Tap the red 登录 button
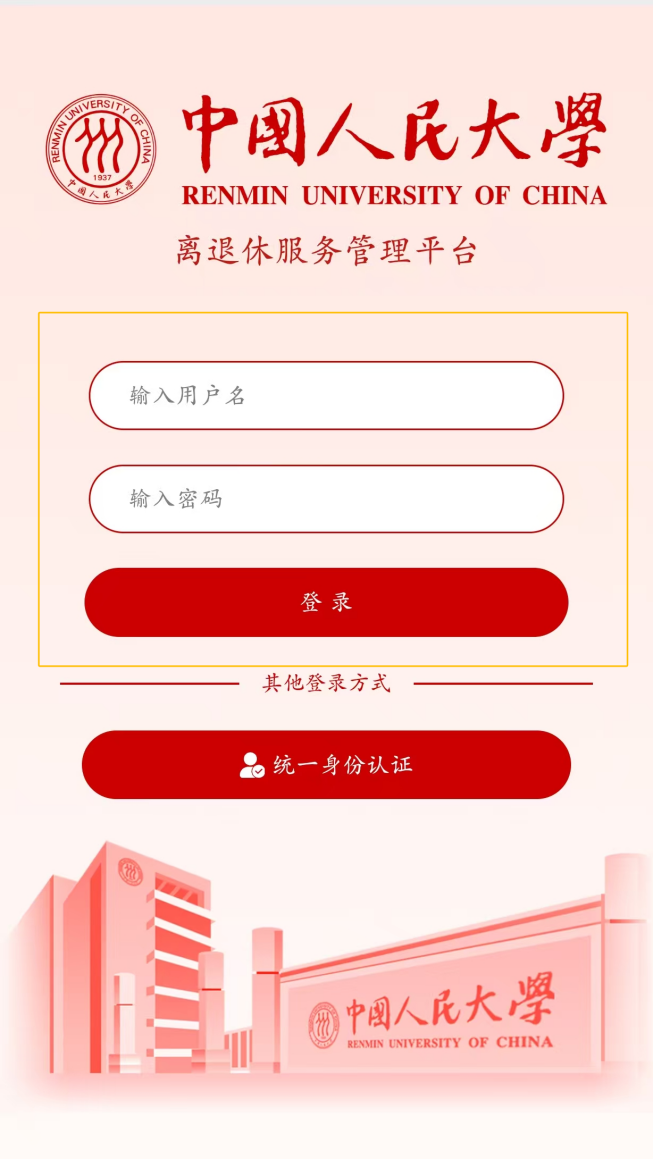Image resolution: width=653 pixels, height=1159 pixels. pos(326,602)
